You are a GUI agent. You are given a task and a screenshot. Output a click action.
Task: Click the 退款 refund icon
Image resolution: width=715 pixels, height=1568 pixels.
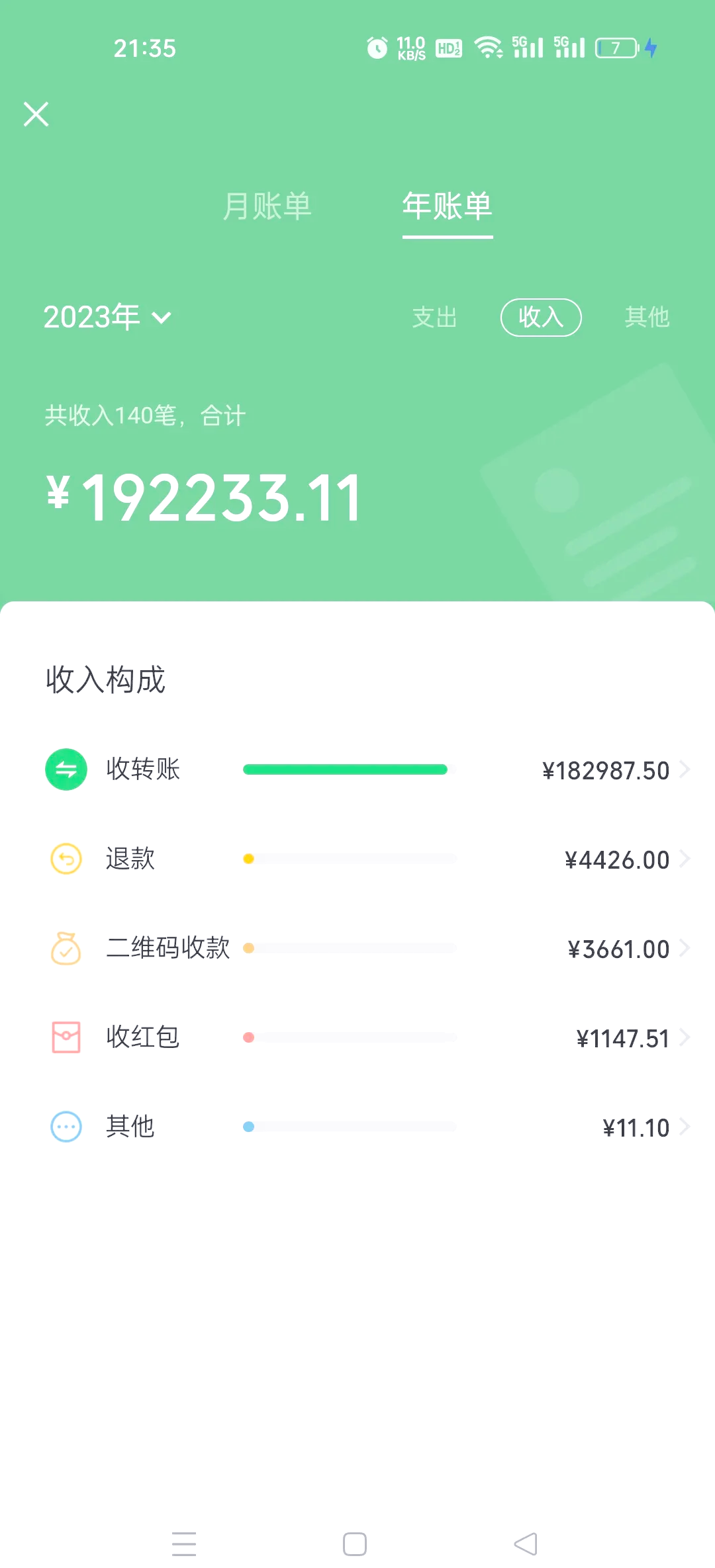65,859
